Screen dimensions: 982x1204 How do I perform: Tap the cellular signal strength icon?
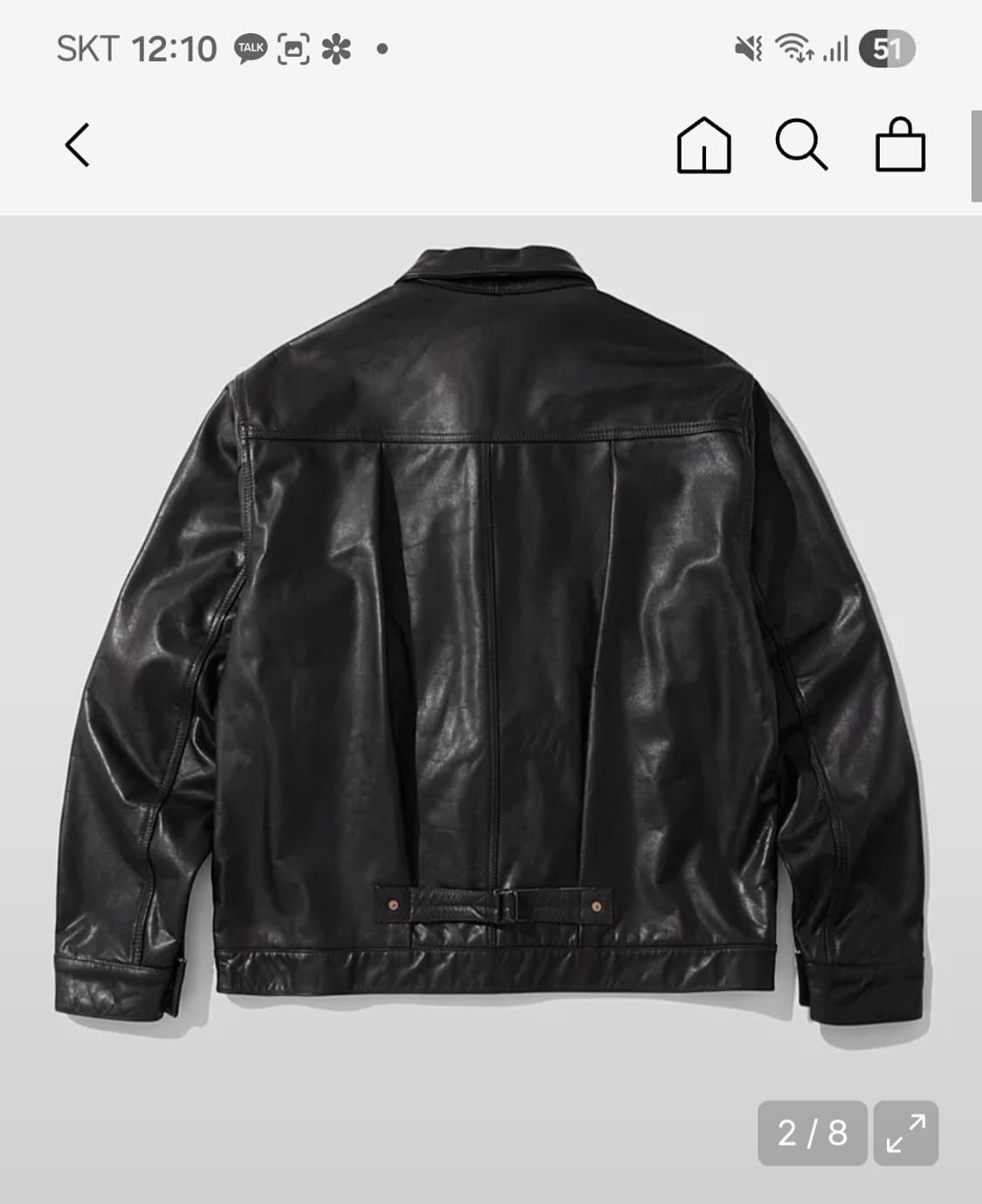coord(836,50)
